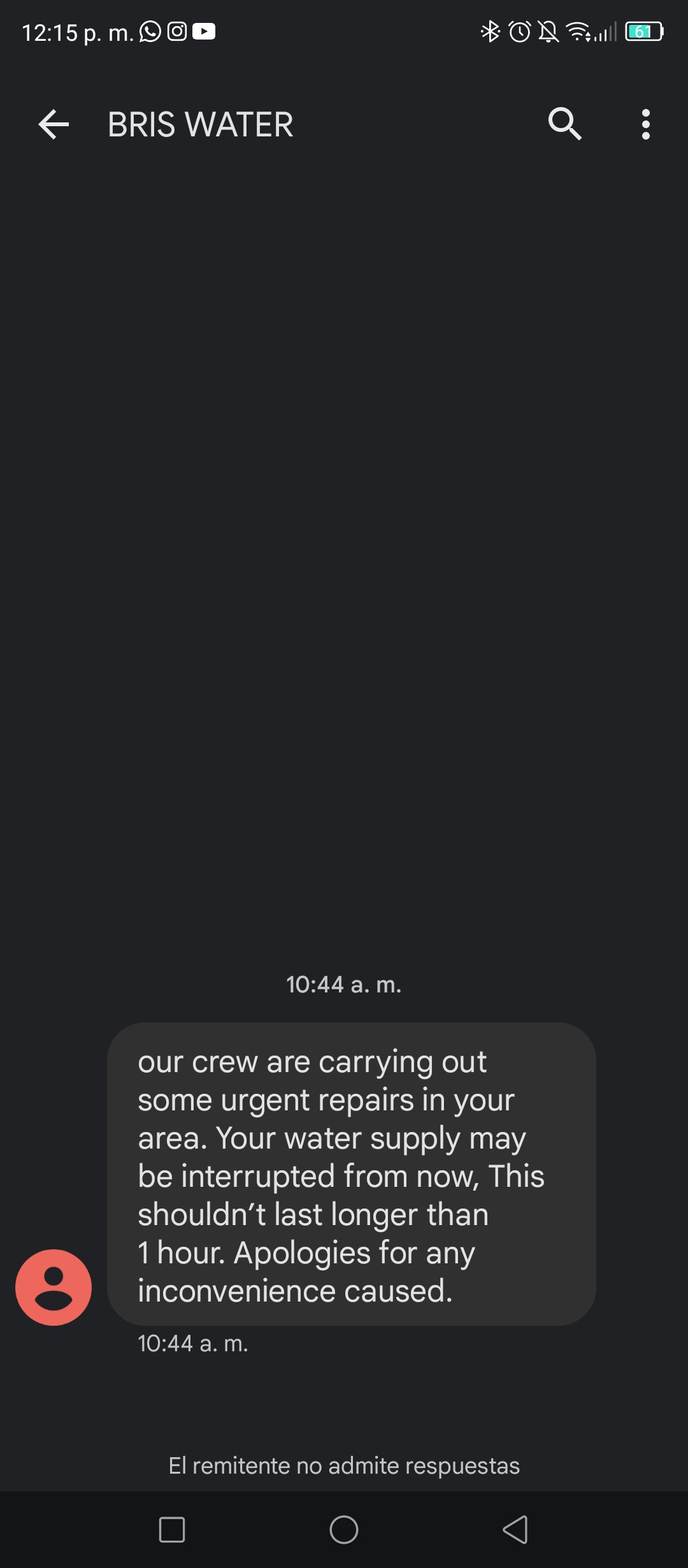Open recent apps from navigation bar
Image resolution: width=688 pixels, height=1568 pixels.
(172, 1530)
